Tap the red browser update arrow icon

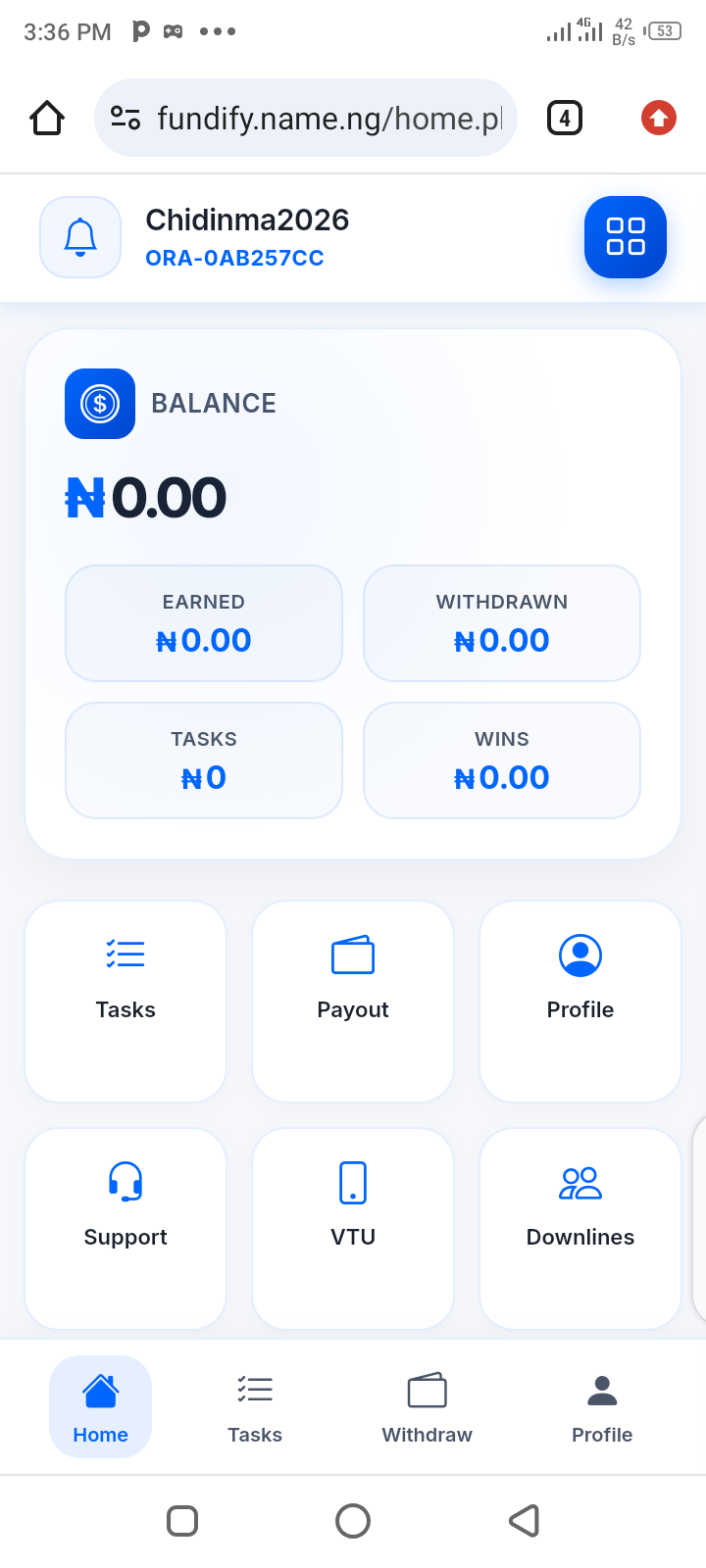659,118
